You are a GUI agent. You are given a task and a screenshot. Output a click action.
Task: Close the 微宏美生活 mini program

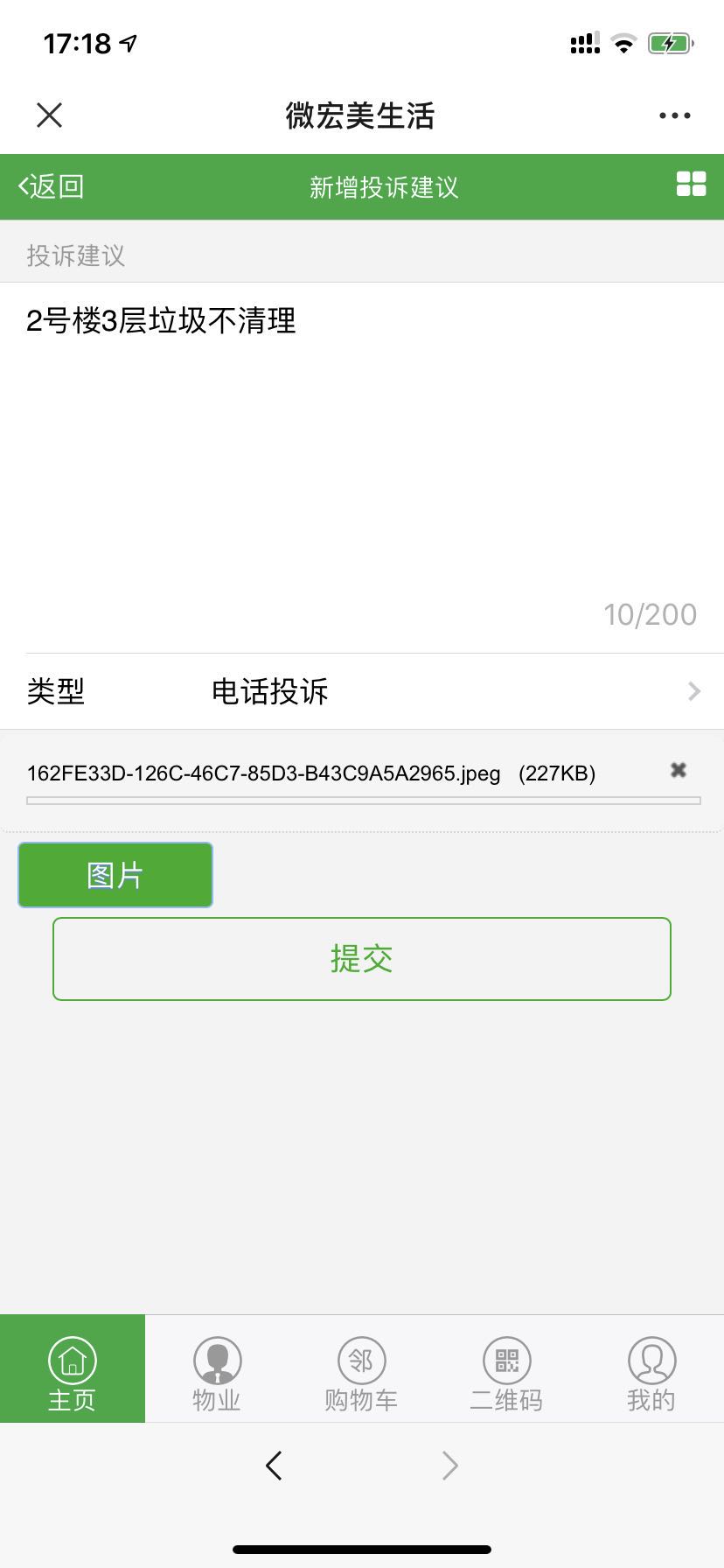(50, 115)
